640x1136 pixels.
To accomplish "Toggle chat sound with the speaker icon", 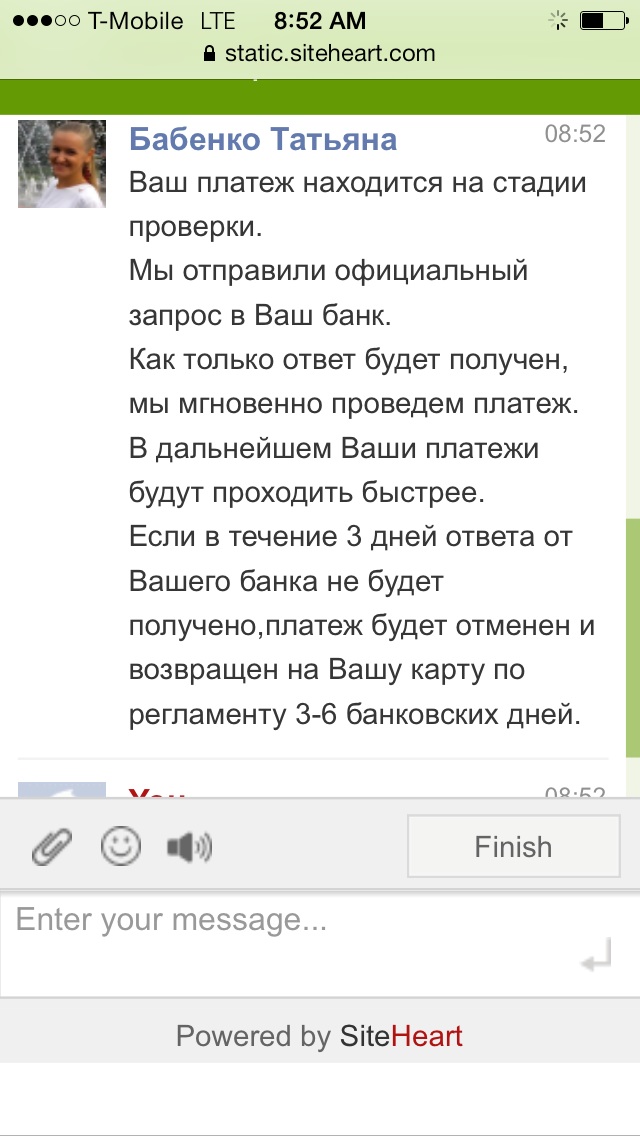I will [189, 848].
